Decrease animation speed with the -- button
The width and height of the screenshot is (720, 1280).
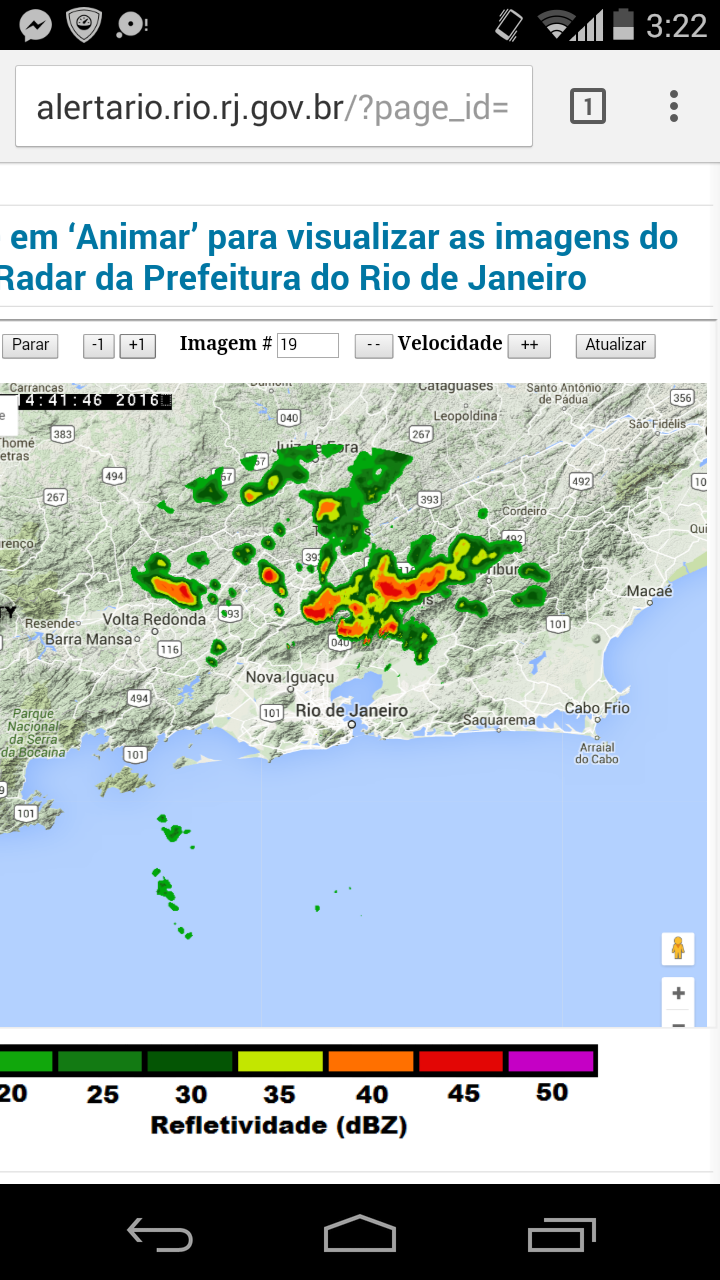point(373,345)
